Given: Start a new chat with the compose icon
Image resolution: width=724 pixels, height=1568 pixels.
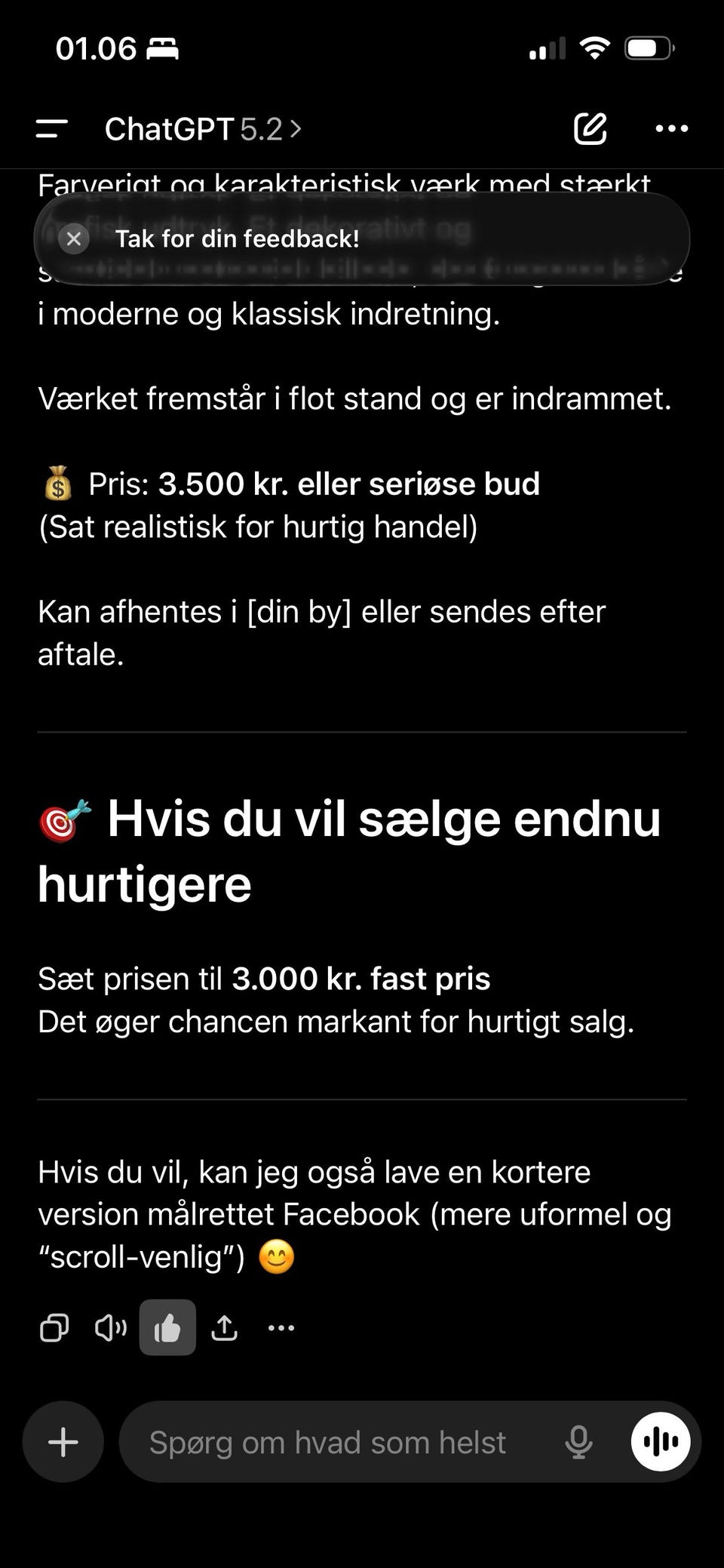Looking at the screenshot, I should tap(591, 128).
